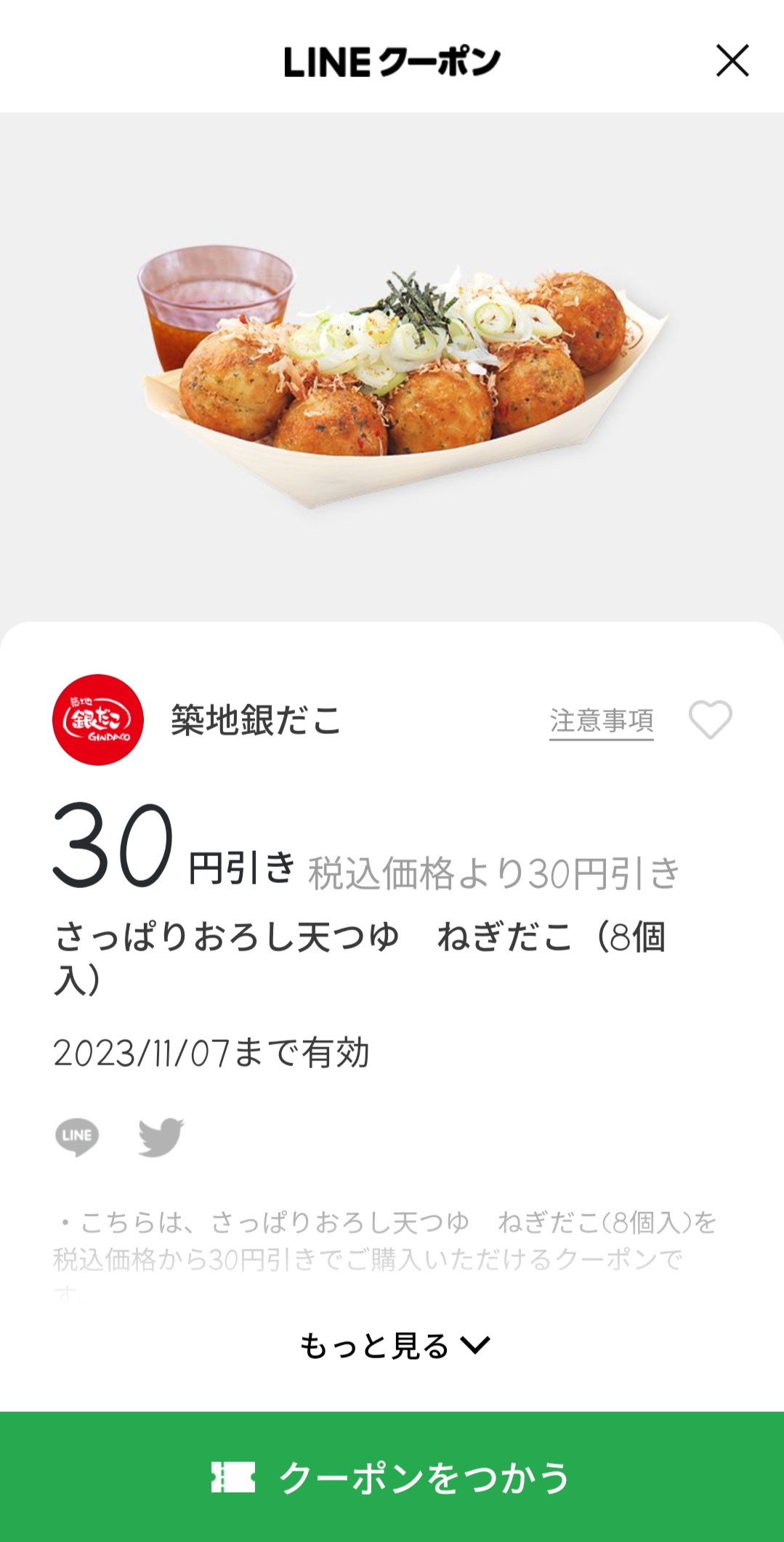Open the 築地銀だこ store page
Image resolution: width=784 pixels, height=1542 pixels.
254,720
